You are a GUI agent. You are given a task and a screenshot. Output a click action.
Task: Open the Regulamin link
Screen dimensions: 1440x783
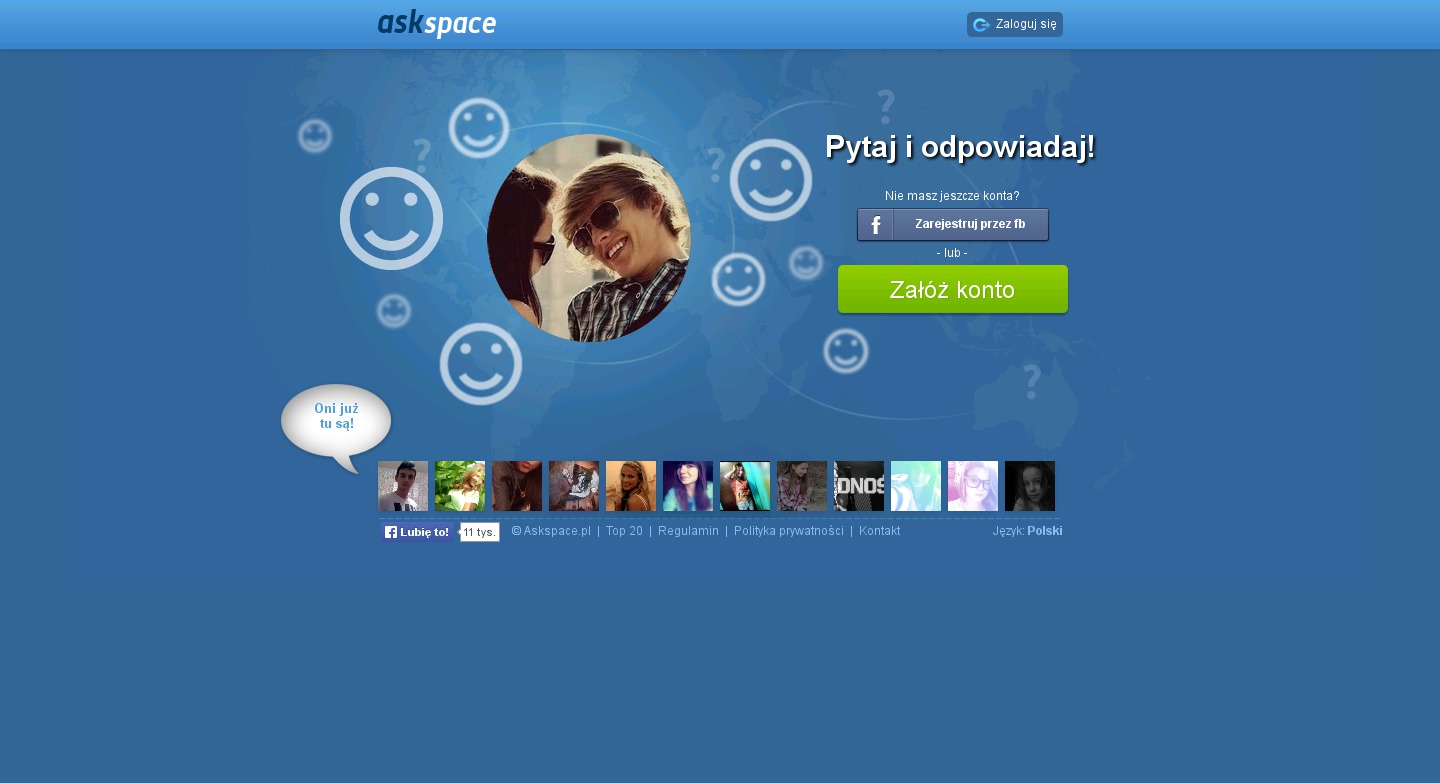pyautogui.click(x=688, y=531)
